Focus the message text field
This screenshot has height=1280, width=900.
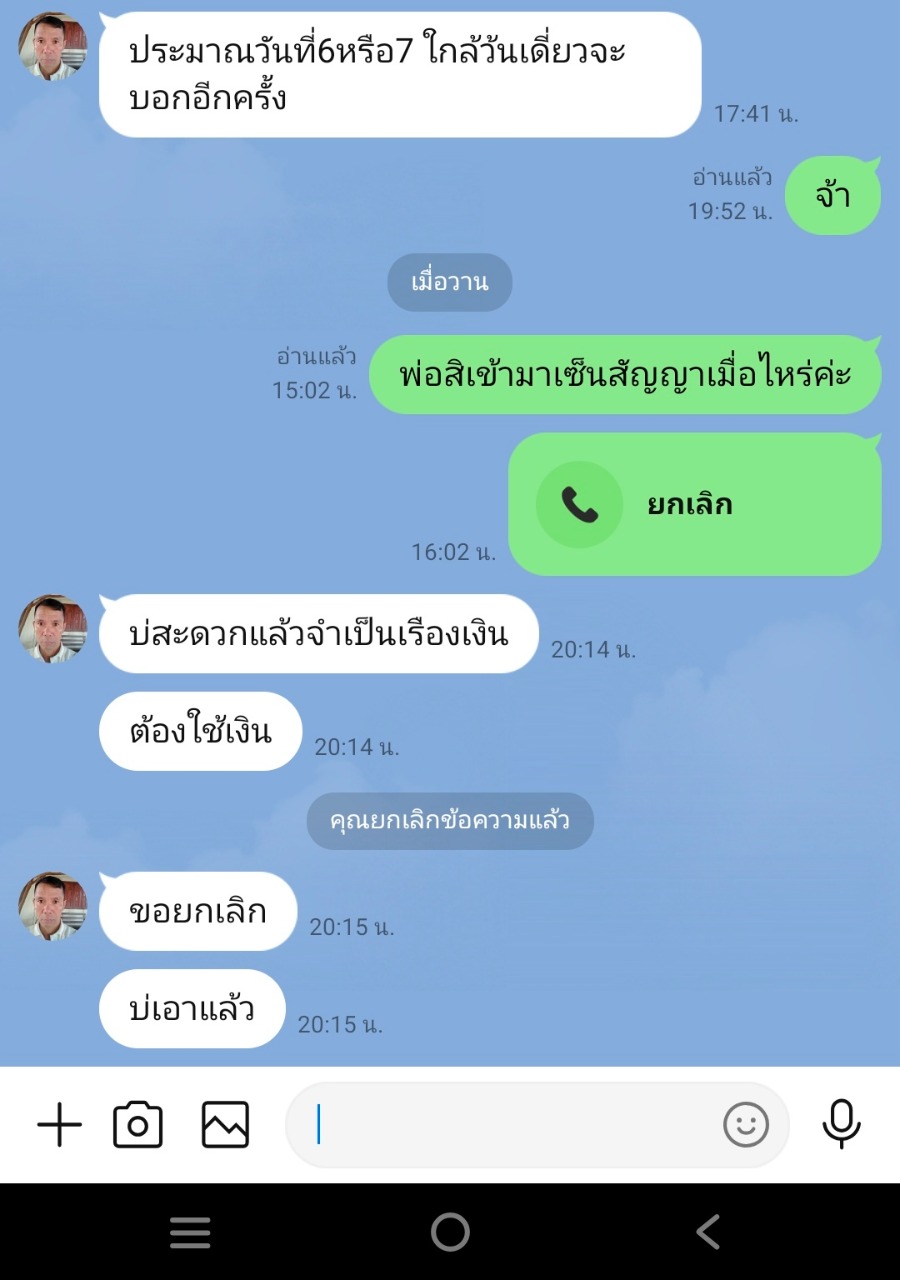(500, 1125)
